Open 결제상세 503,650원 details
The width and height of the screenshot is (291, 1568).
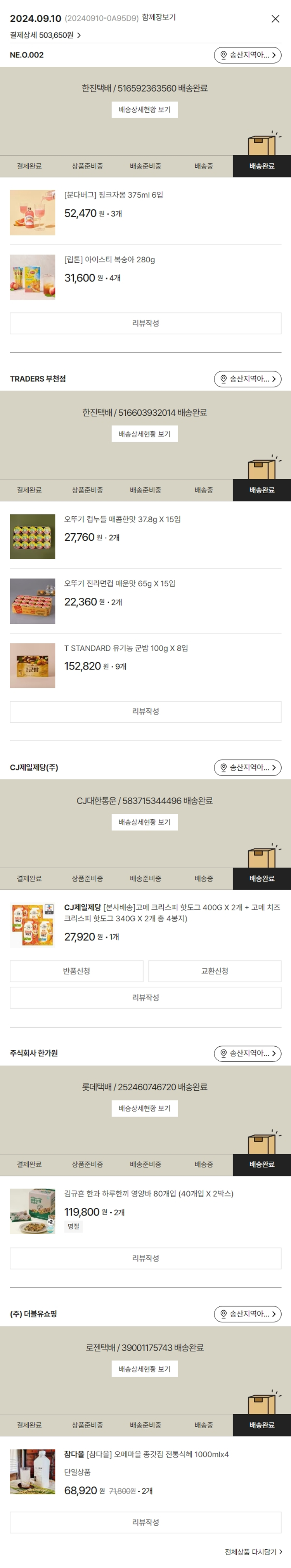click(45, 35)
